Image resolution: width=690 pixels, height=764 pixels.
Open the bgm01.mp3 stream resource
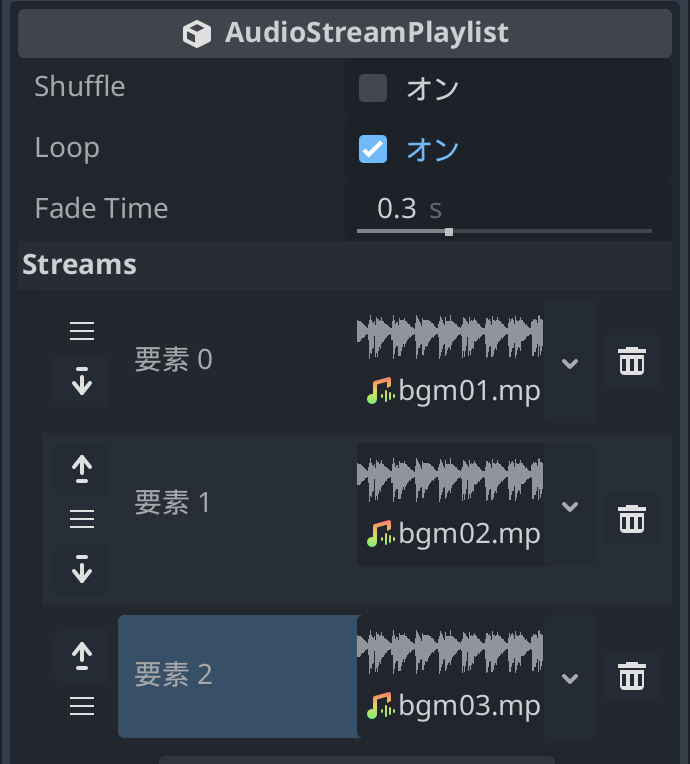pyautogui.click(x=450, y=360)
